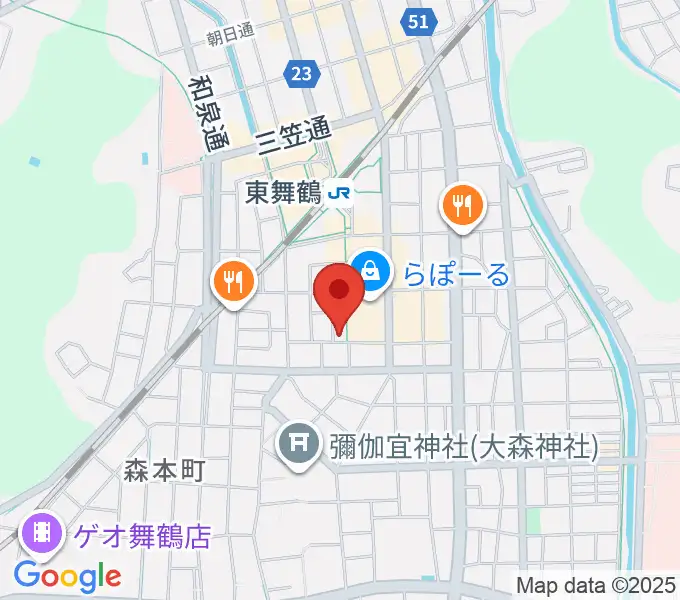
Task: Select the 東舞鶴 JR station icon
Action: [x=341, y=193]
